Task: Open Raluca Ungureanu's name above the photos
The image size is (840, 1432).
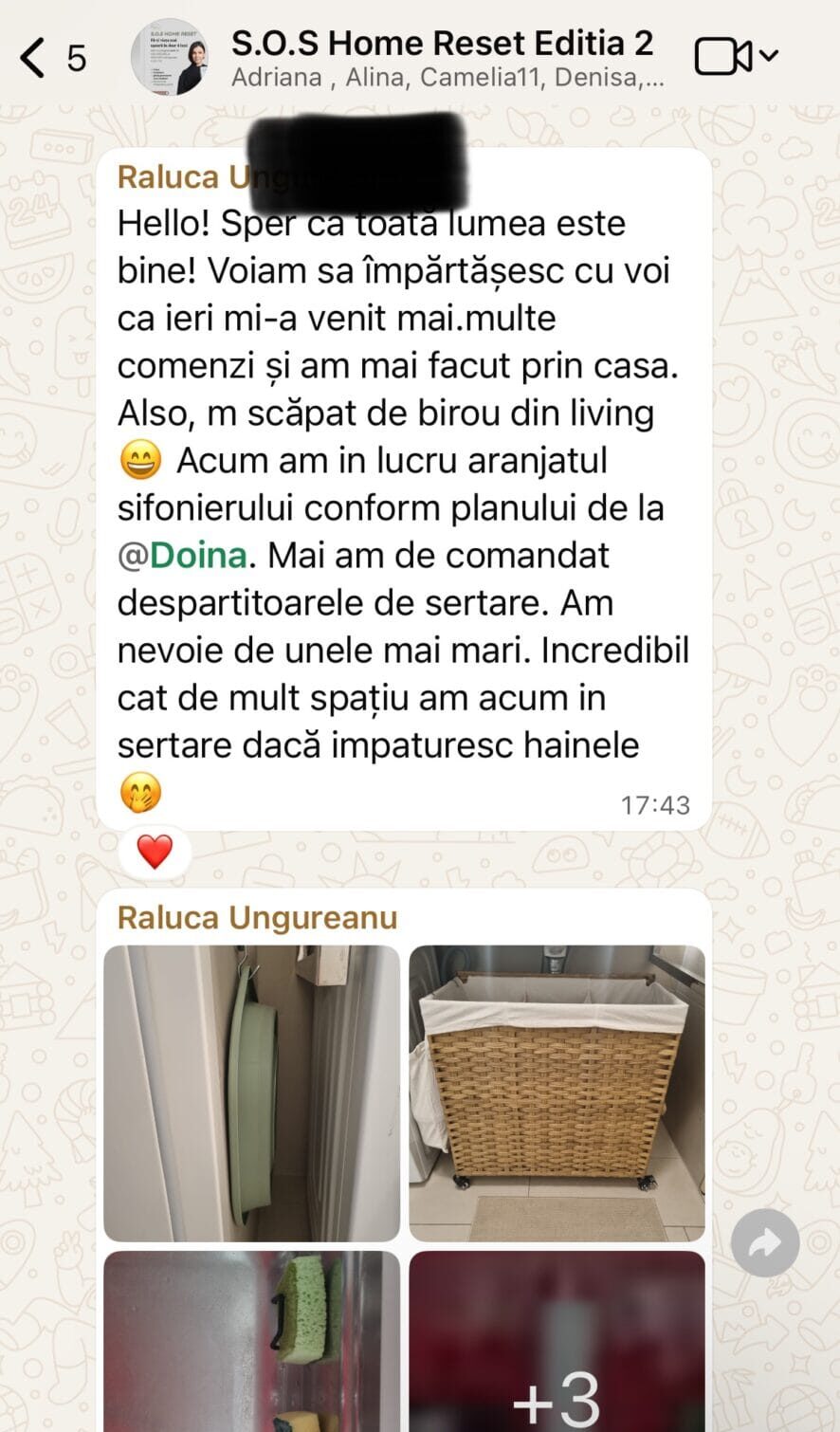Action: (257, 917)
